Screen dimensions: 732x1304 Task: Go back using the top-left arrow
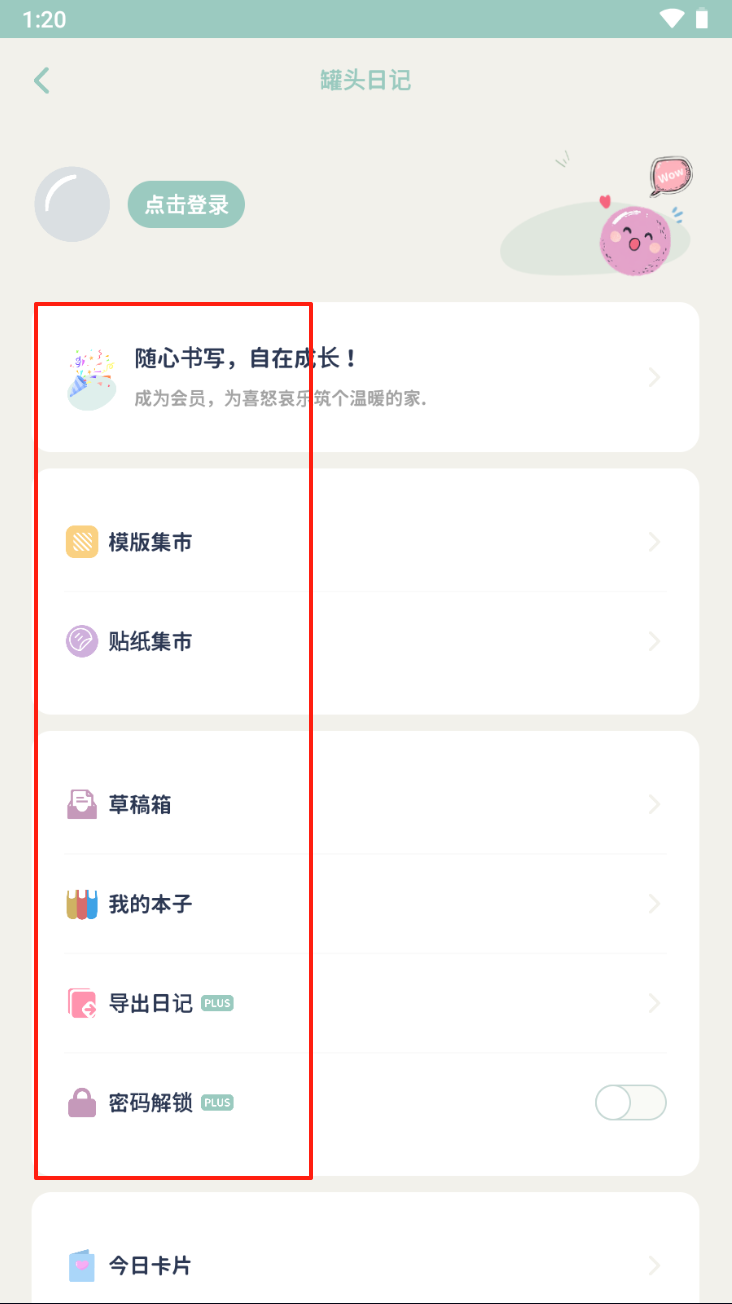click(x=42, y=80)
